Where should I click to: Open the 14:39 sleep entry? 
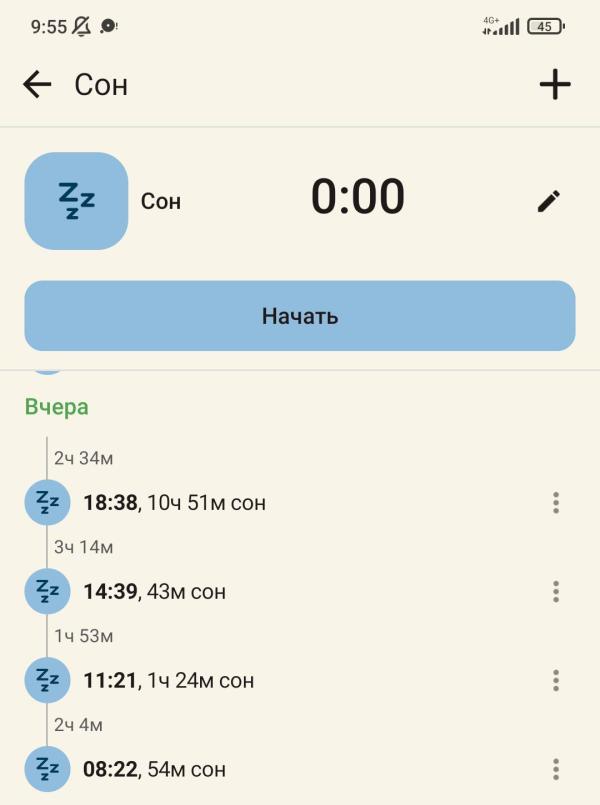tap(155, 592)
